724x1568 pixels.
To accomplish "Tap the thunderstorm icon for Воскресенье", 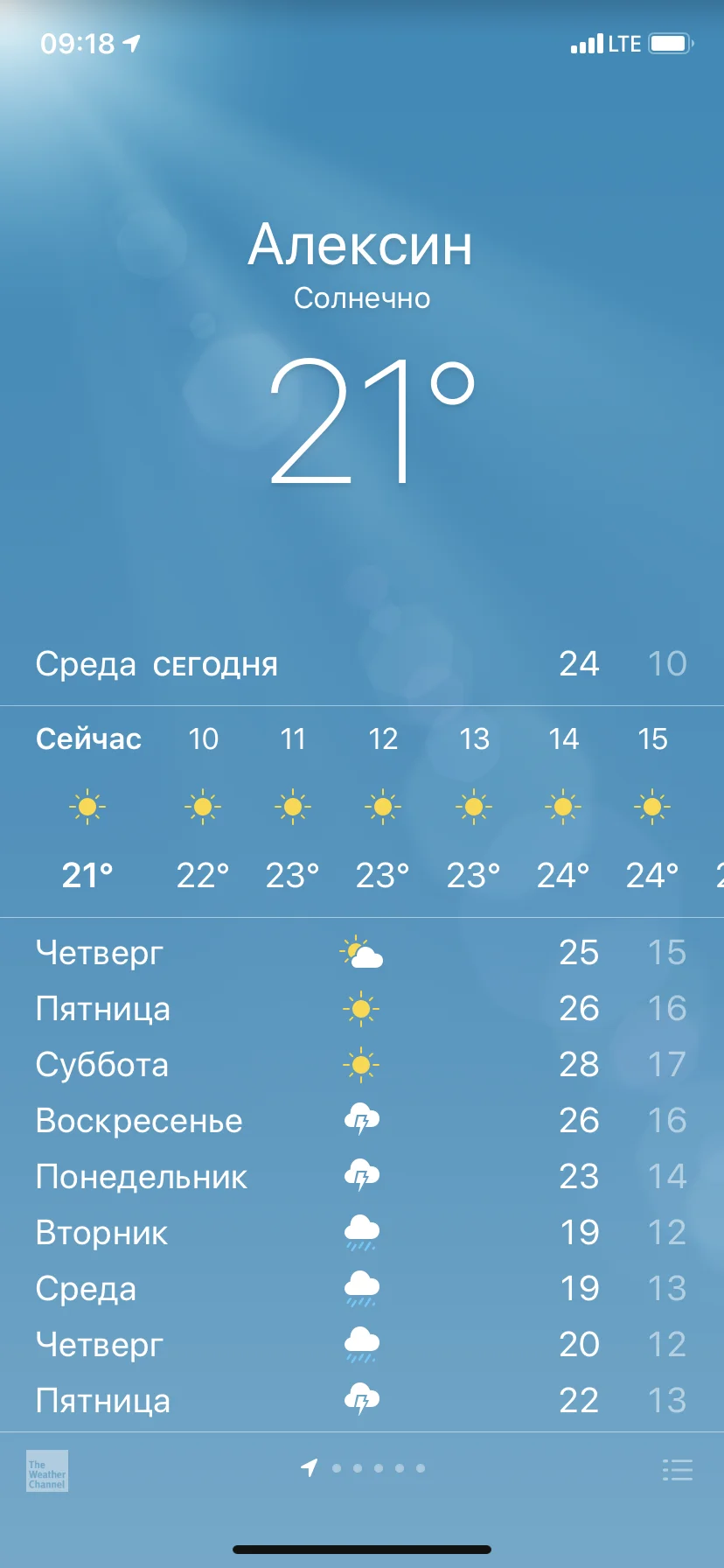I will click(362, 1117).
